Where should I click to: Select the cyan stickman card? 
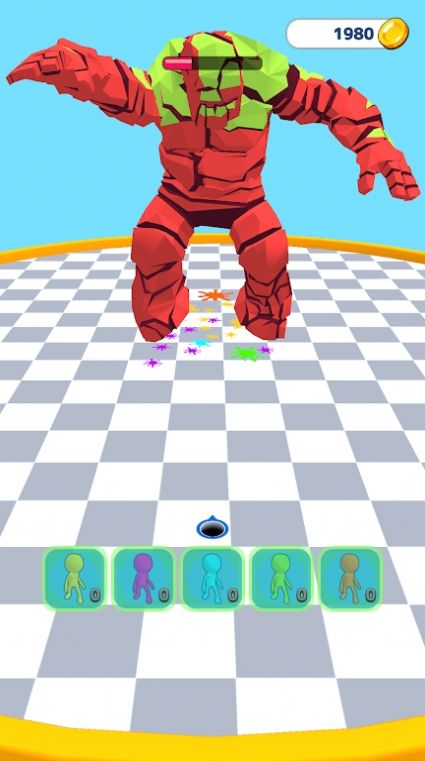tap(212, 578)
